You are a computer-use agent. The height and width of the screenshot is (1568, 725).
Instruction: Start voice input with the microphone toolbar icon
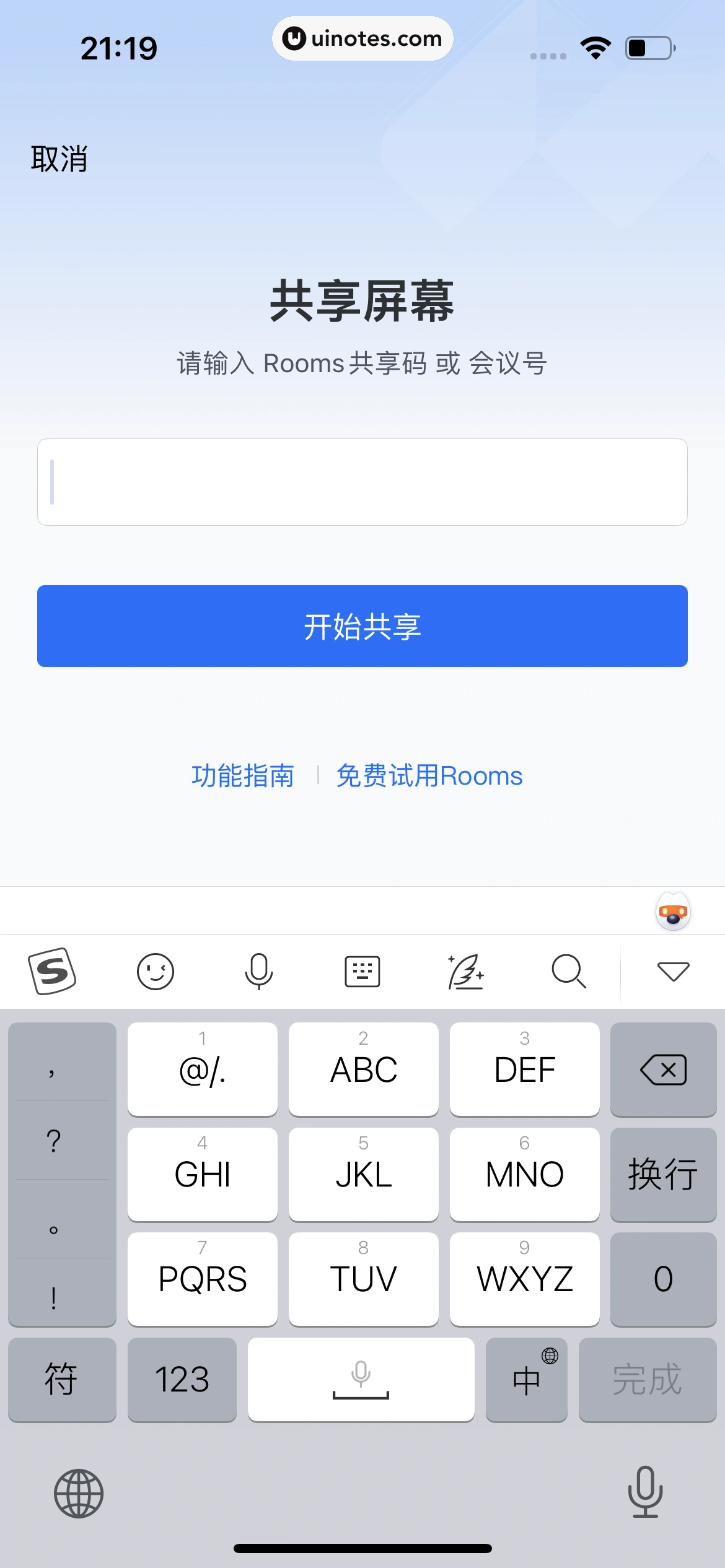coord(258,971)
